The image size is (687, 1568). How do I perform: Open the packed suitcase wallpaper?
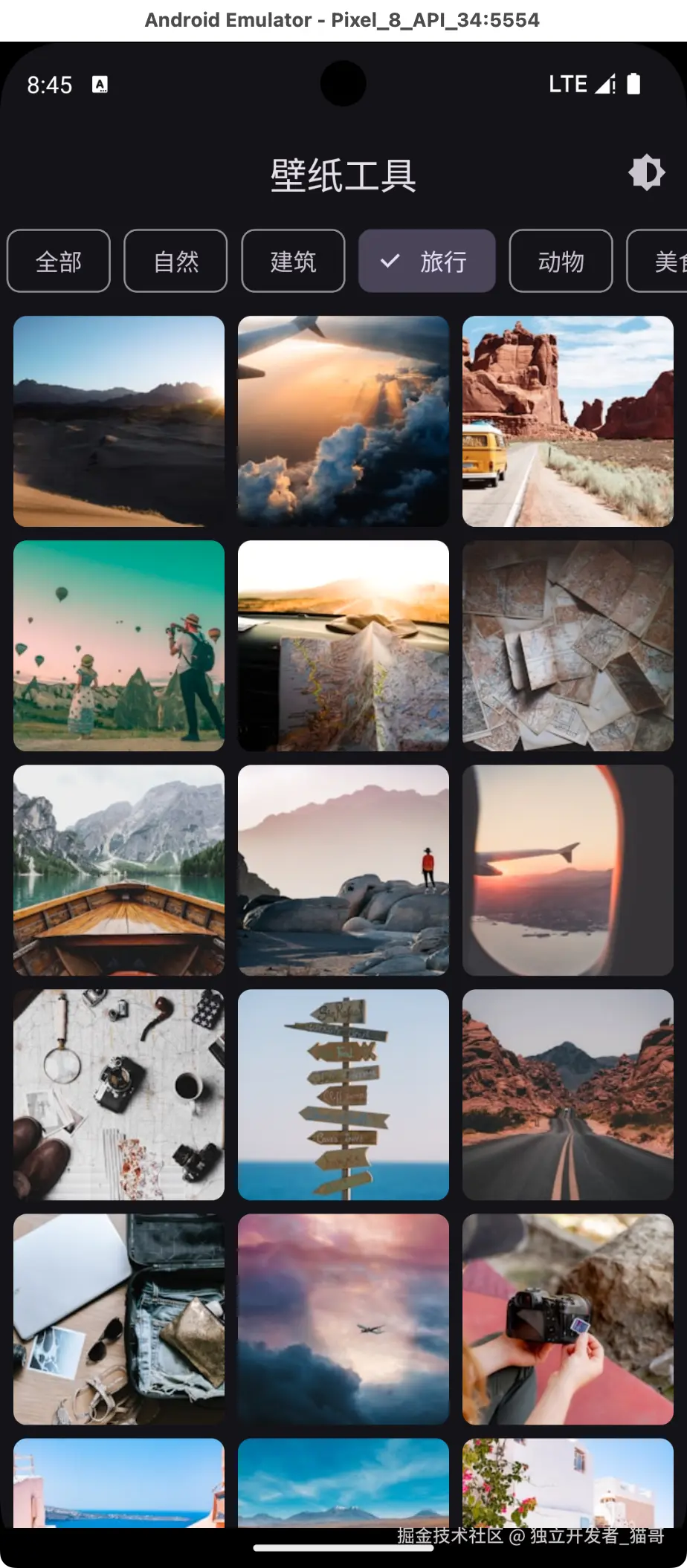(x=119, y=1319)
